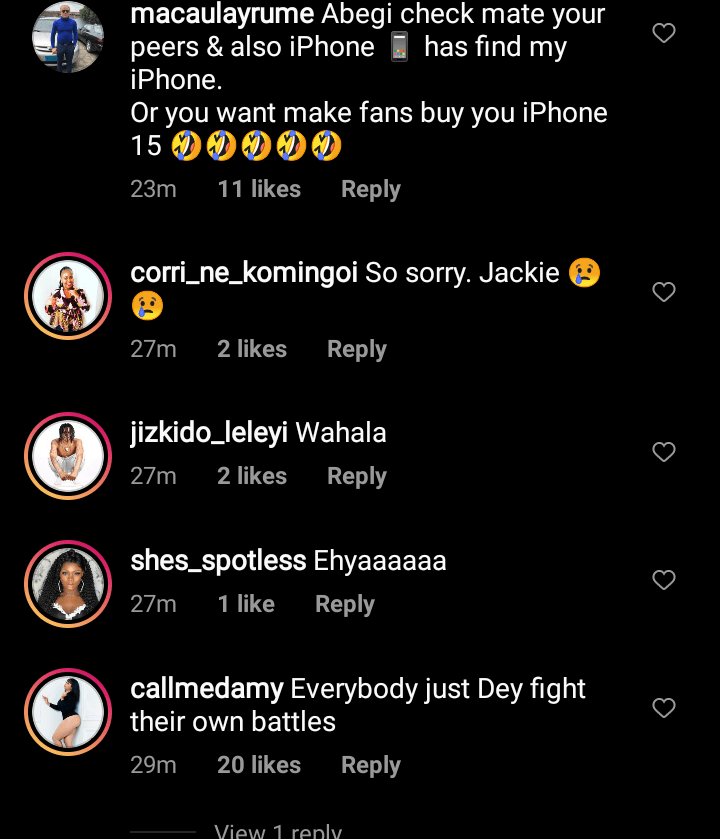Open jizkido_leleyi's username profile
The image size is (720, 839).
[209, 432]
